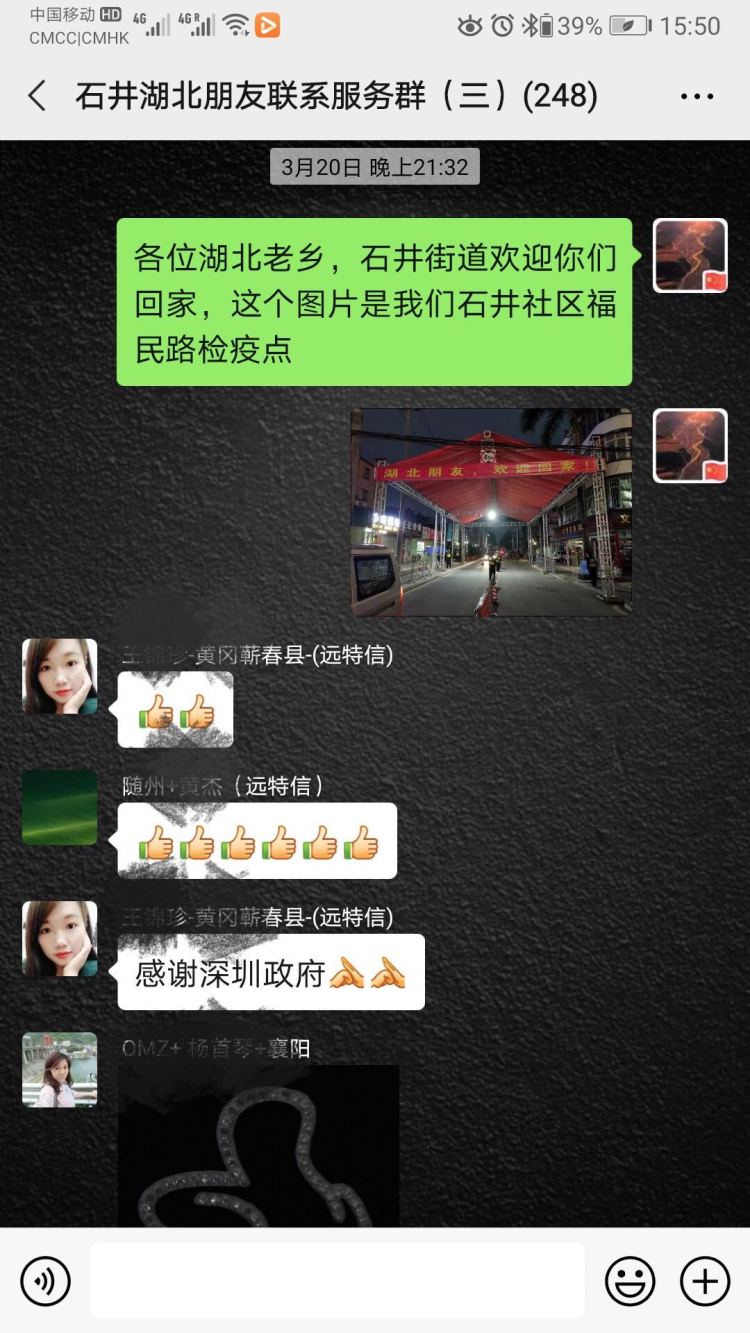Viewport: 750px width, 1333px height.
Task: Open the sticker image sent by 杨首琴
Action: coord(258,1145)
